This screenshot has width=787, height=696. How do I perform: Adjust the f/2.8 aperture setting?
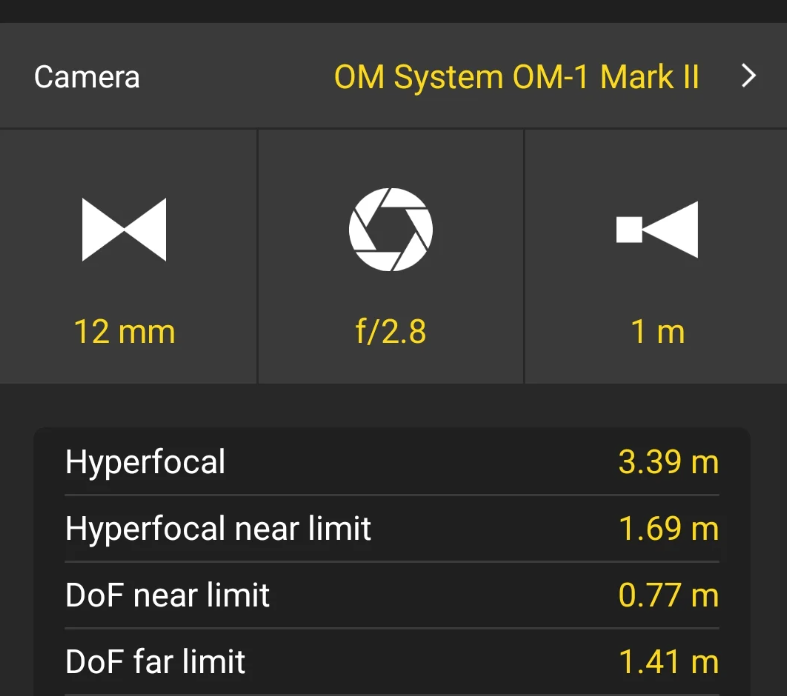[x=391, y=257]
